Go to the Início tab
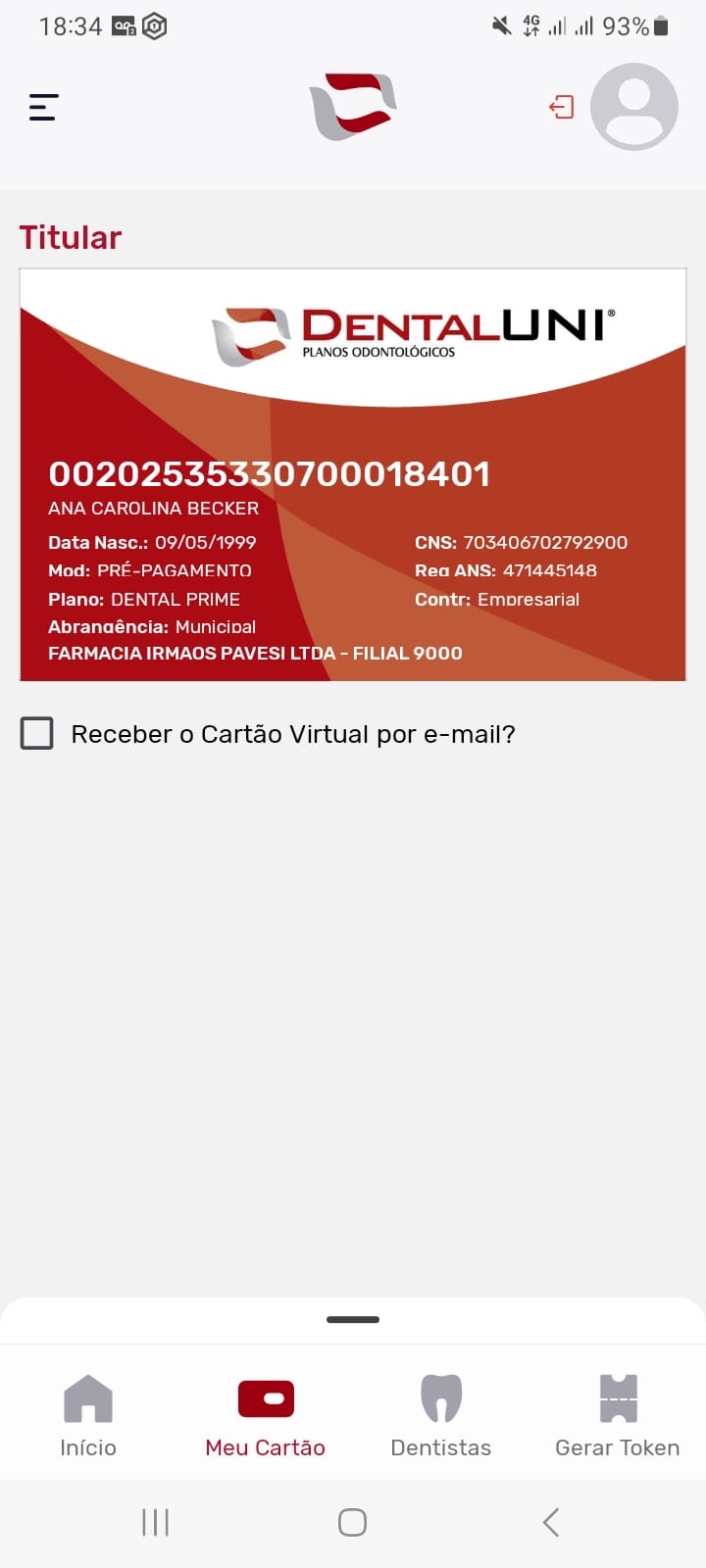 [88, 1416]
